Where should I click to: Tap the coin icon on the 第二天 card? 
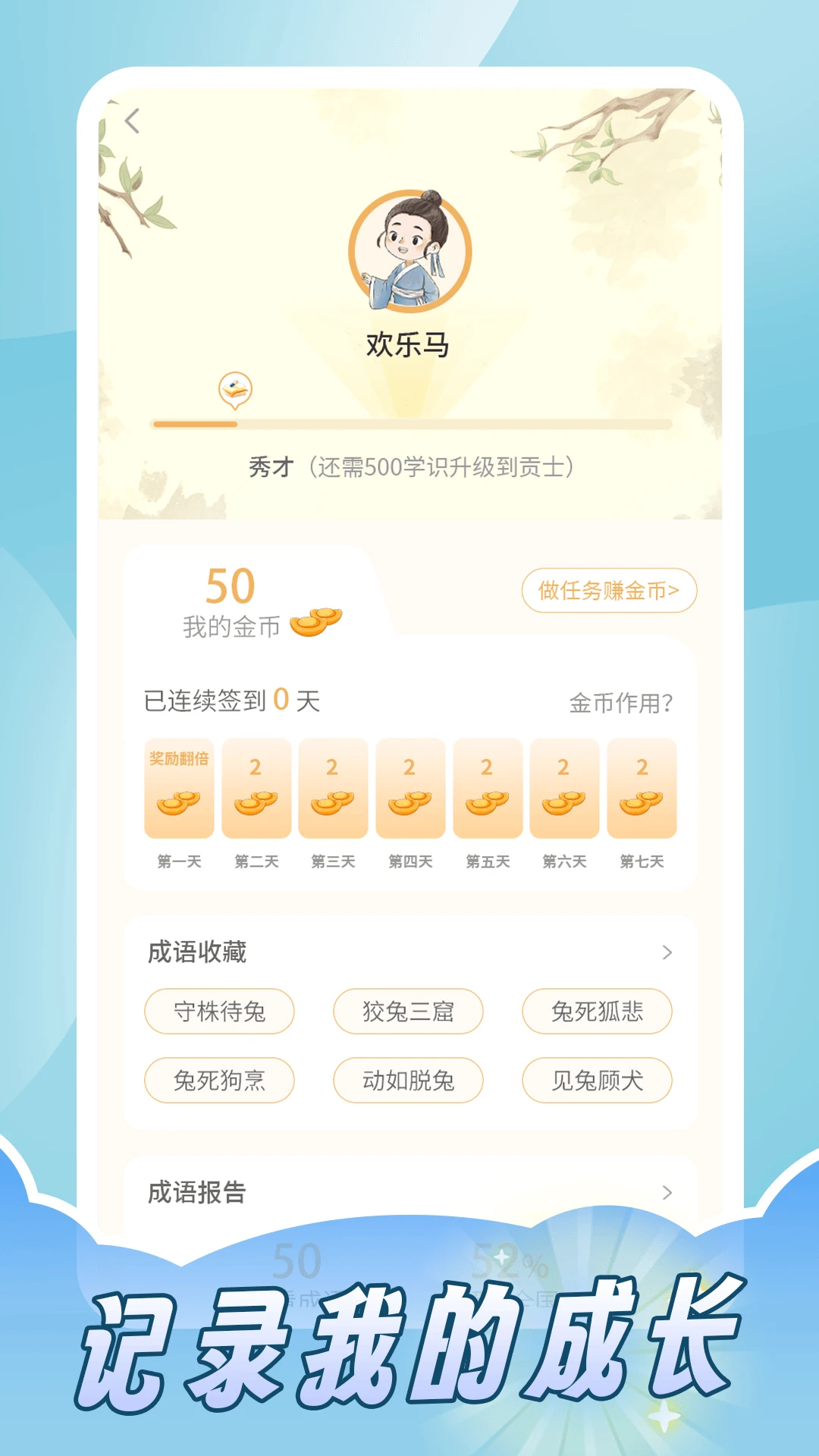pyautogui.click(x=257, y=804)
